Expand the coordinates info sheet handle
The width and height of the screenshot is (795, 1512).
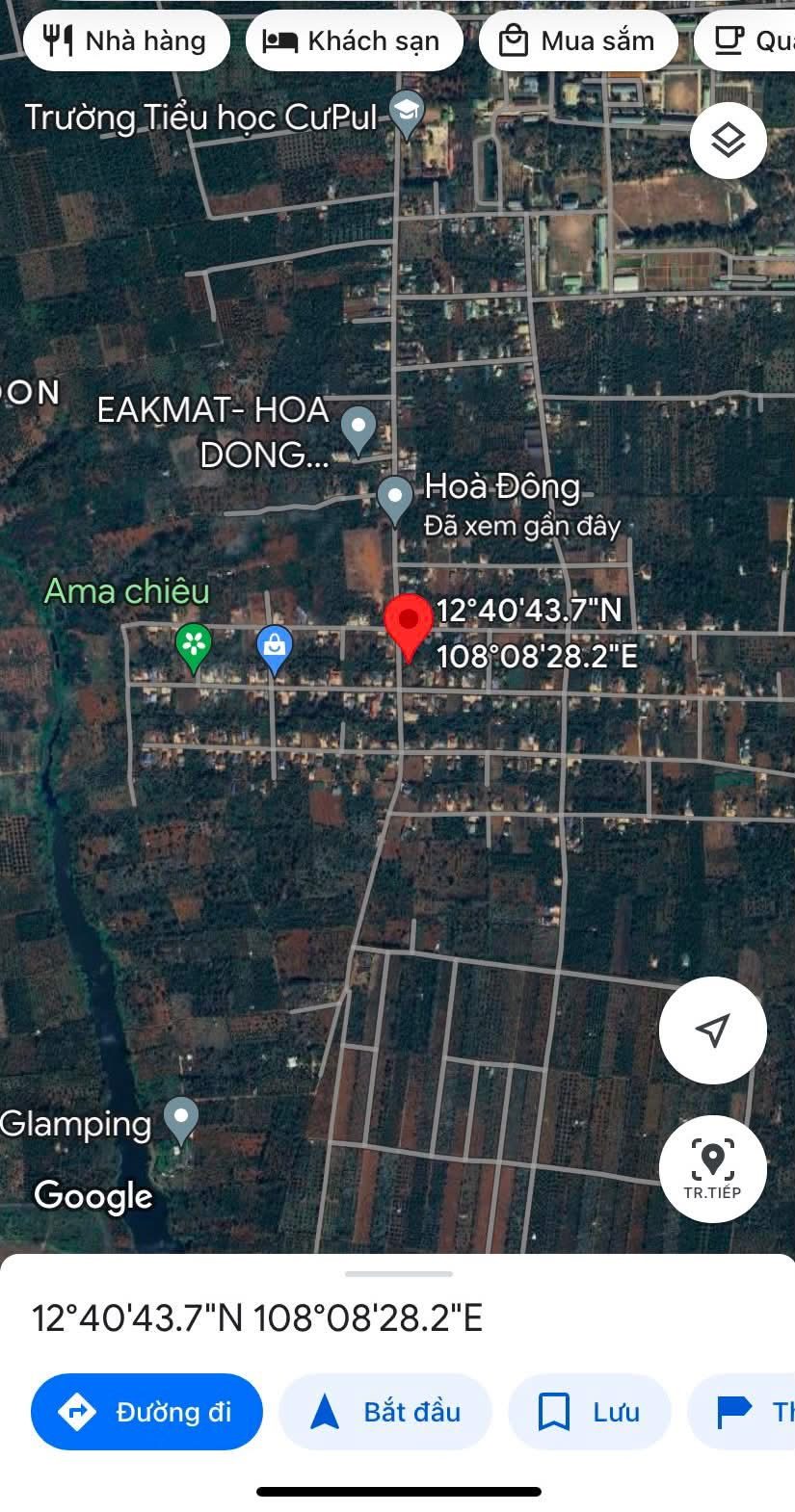(398, 1274)
